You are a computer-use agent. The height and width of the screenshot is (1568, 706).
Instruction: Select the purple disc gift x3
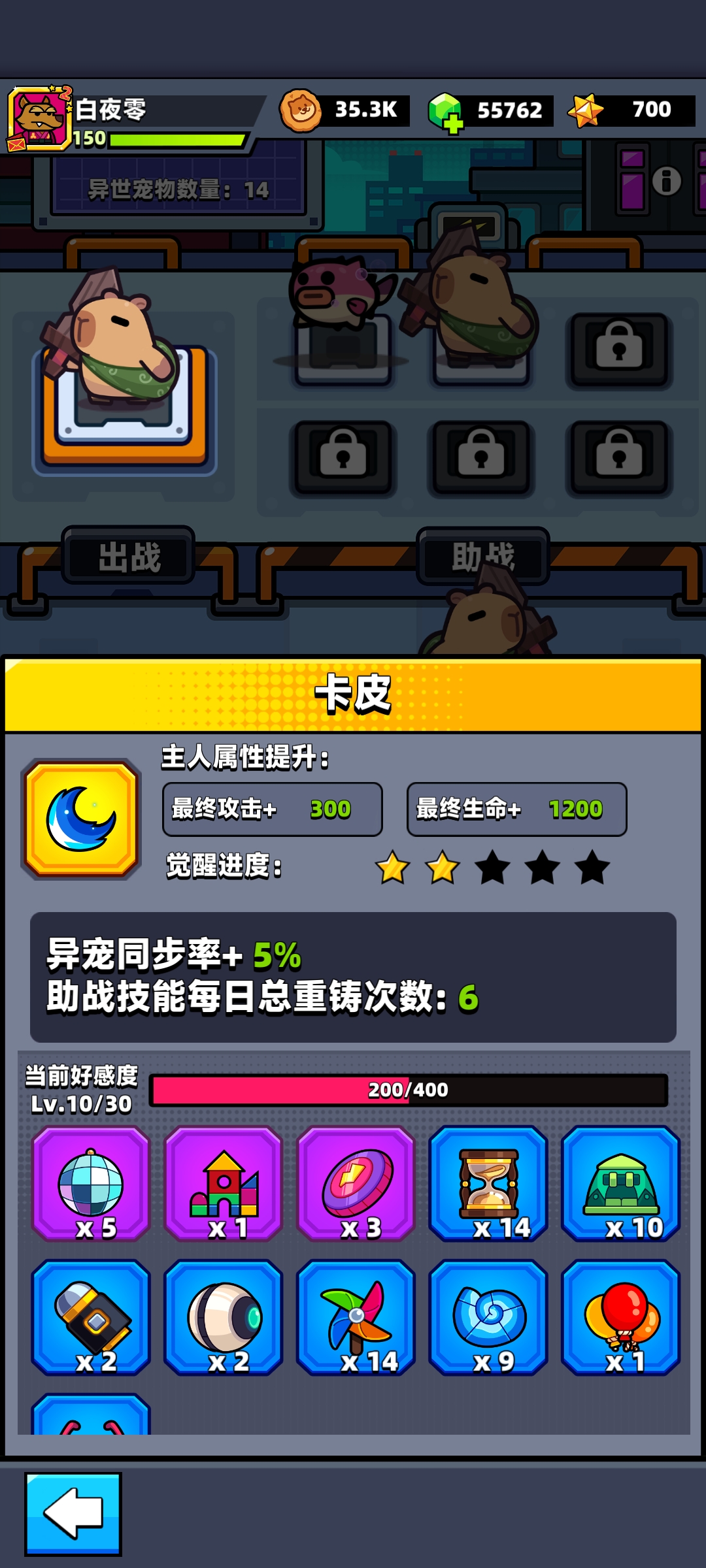pyautogui.click(x=356, y=1183)
